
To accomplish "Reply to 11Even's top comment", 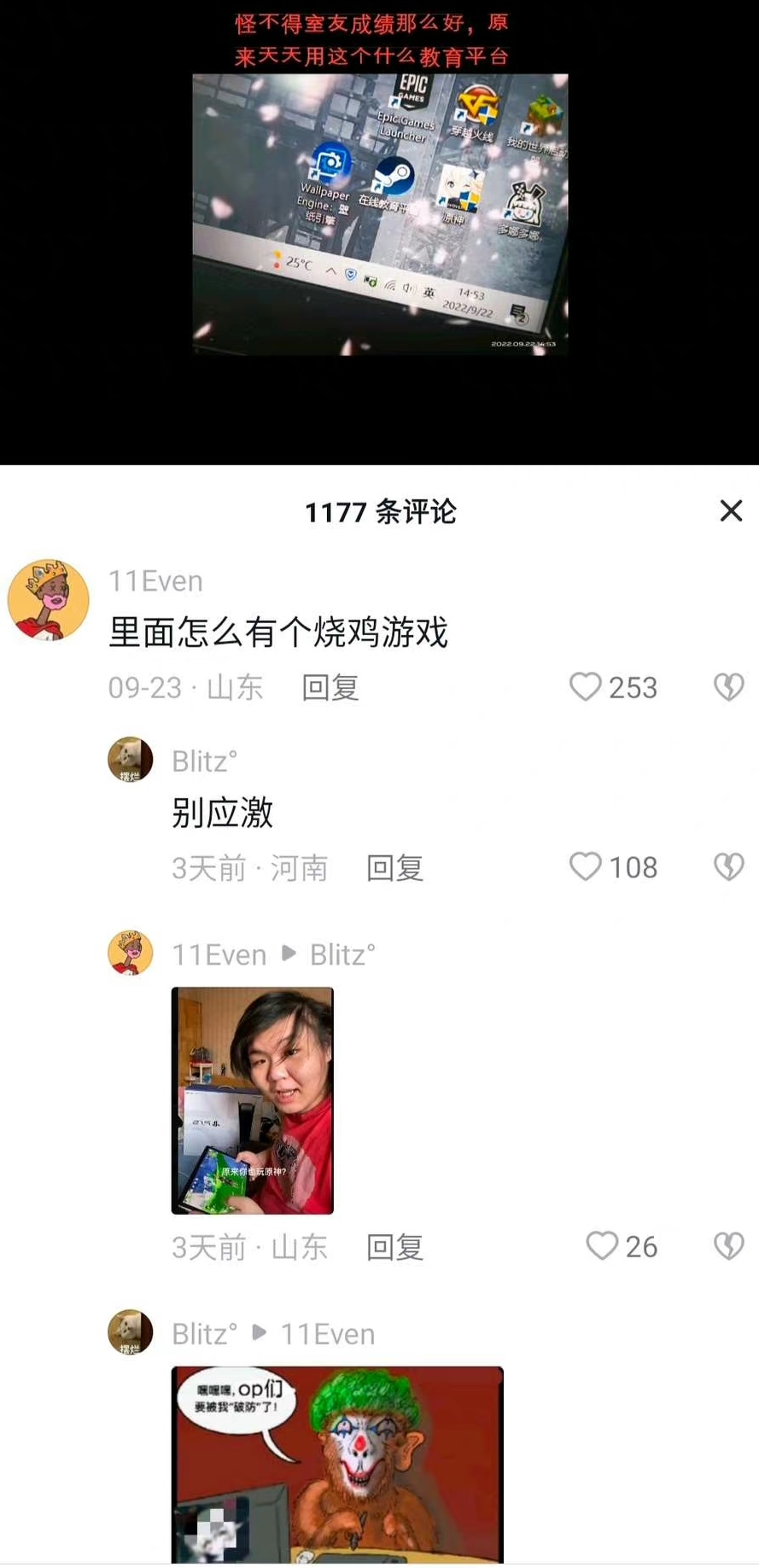I will 330,687.
